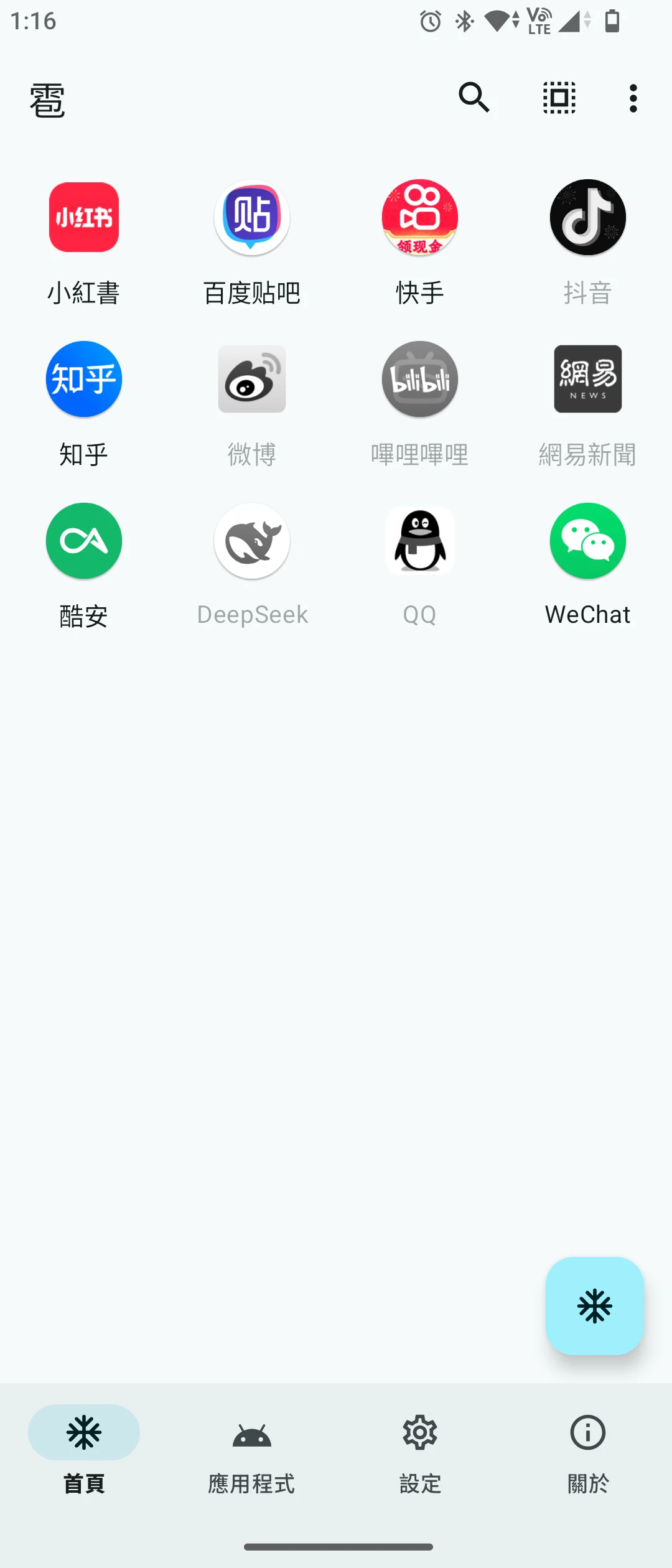Image resolution: width=672 pixels, height=1568 pixels.
Task: Open the three-dot overflow menu
Action: pyautogui.click(x=633, y=98)
